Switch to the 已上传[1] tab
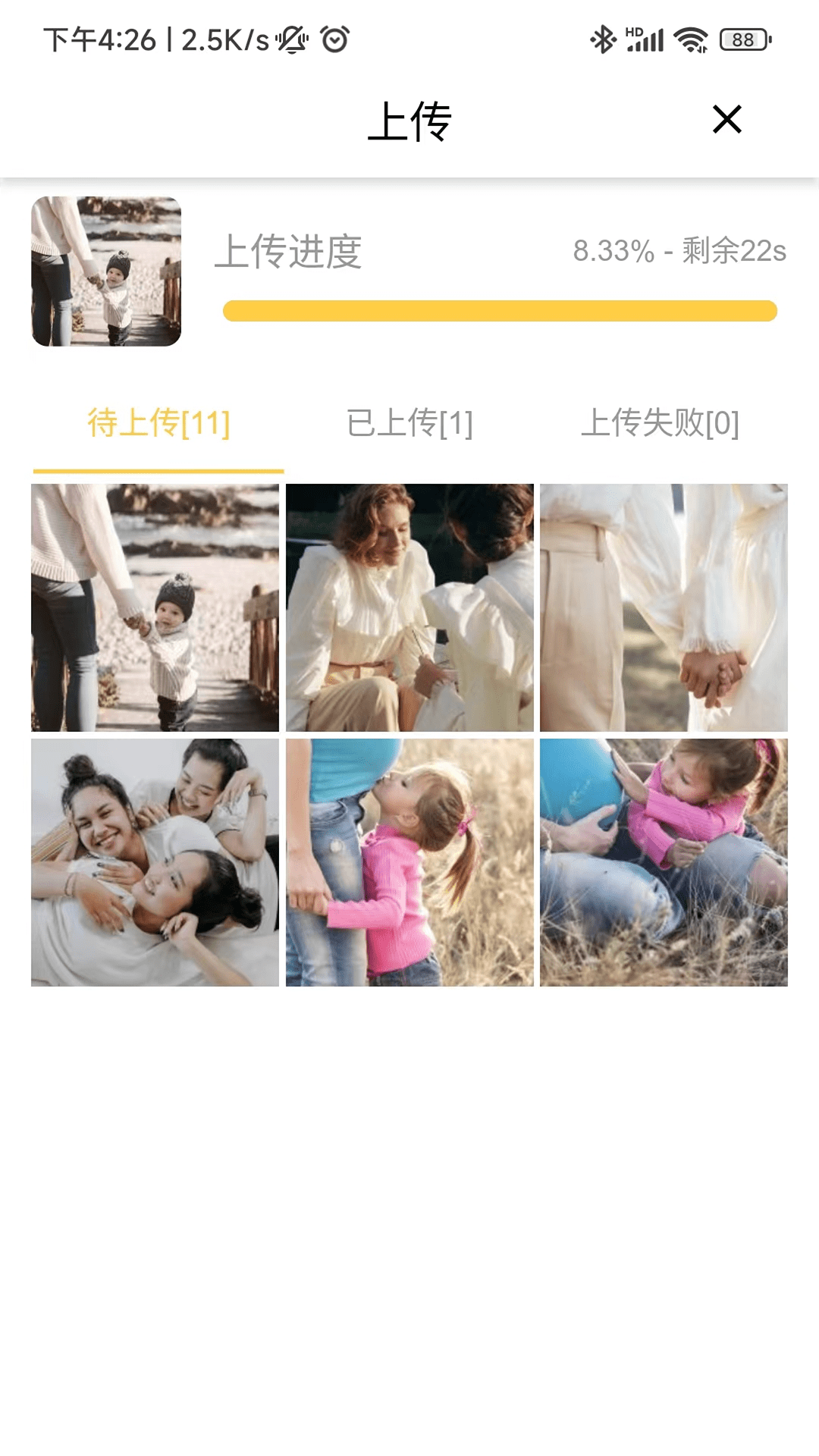Viewport: 819px width, 1456px height. point(409,423)
